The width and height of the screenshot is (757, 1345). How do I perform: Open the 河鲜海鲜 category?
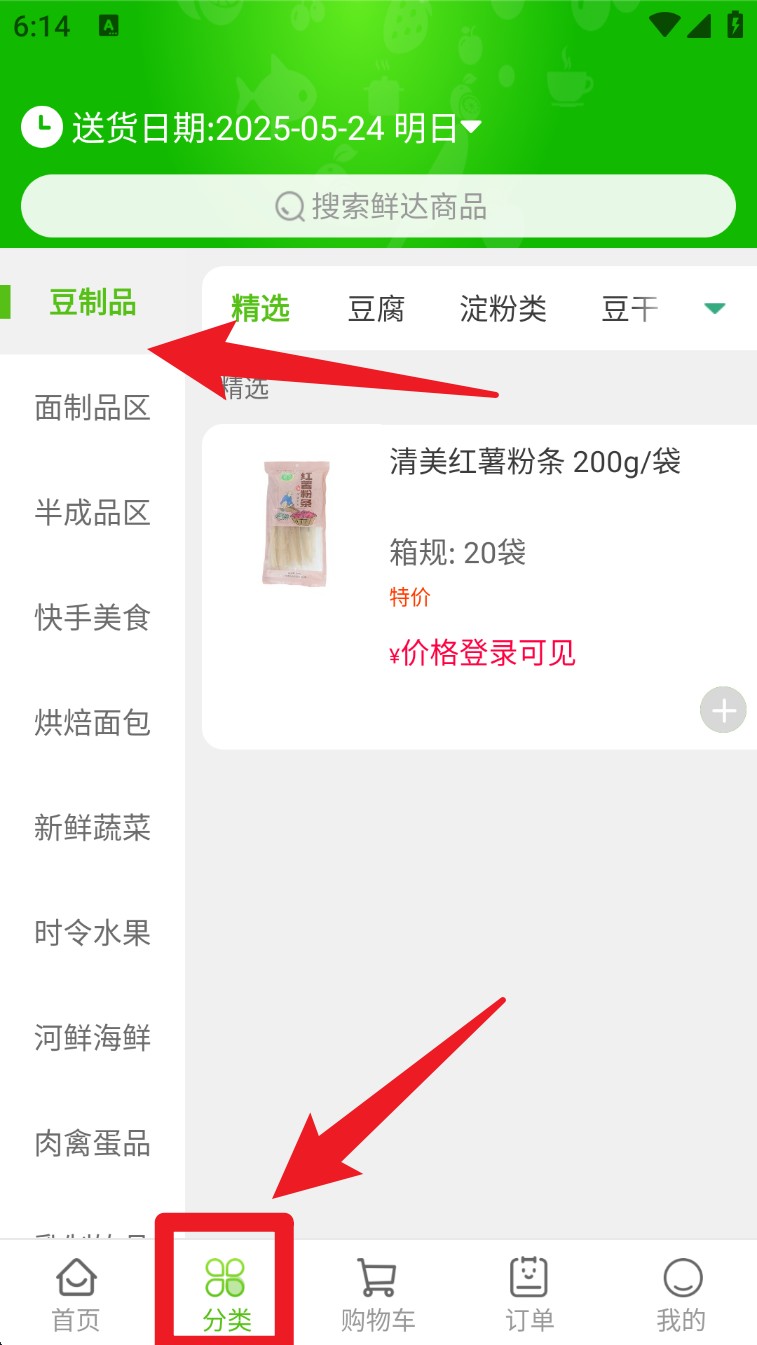pos(92,1038)
